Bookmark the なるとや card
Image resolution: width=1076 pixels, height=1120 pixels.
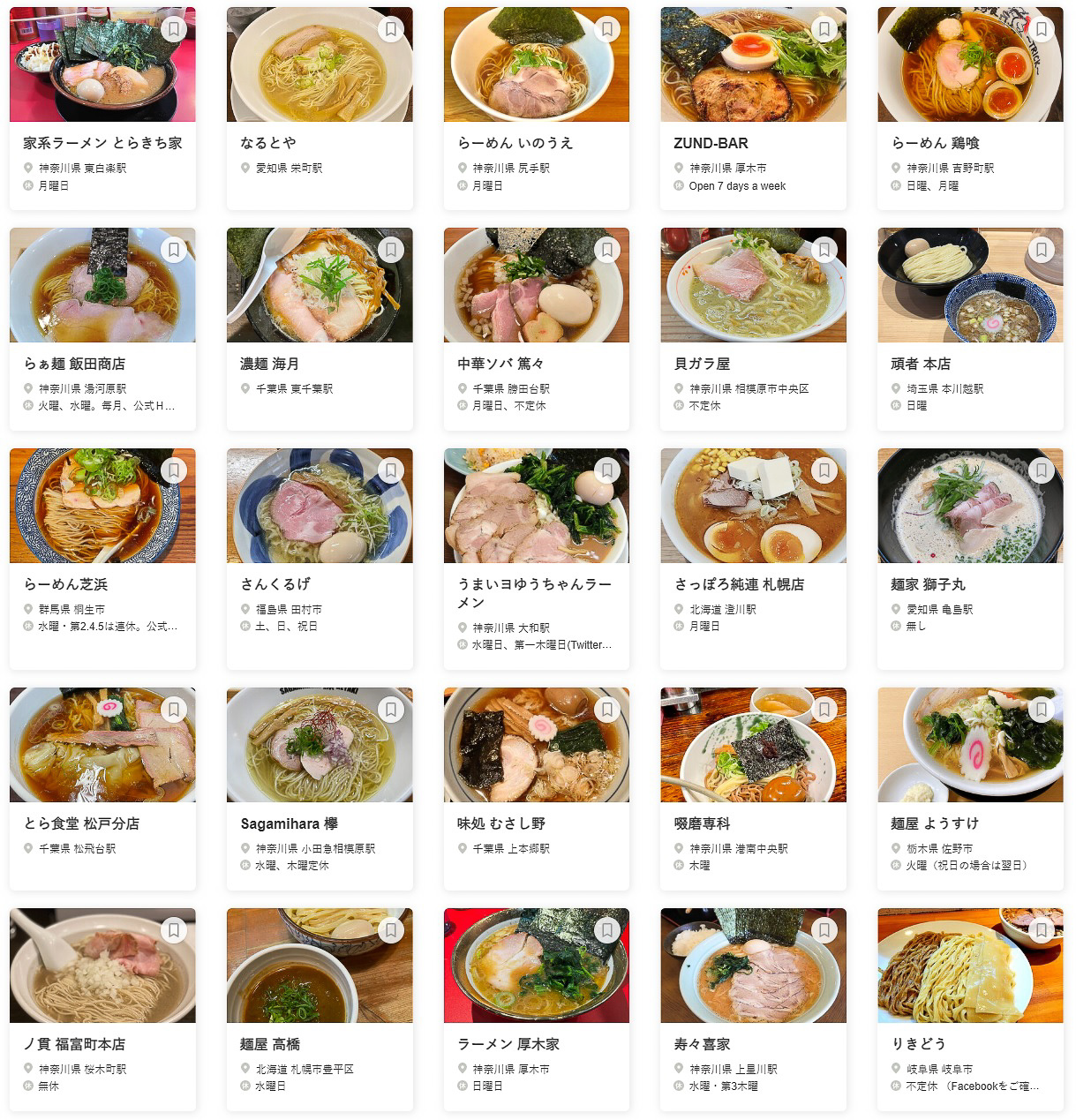coord(389,29)
